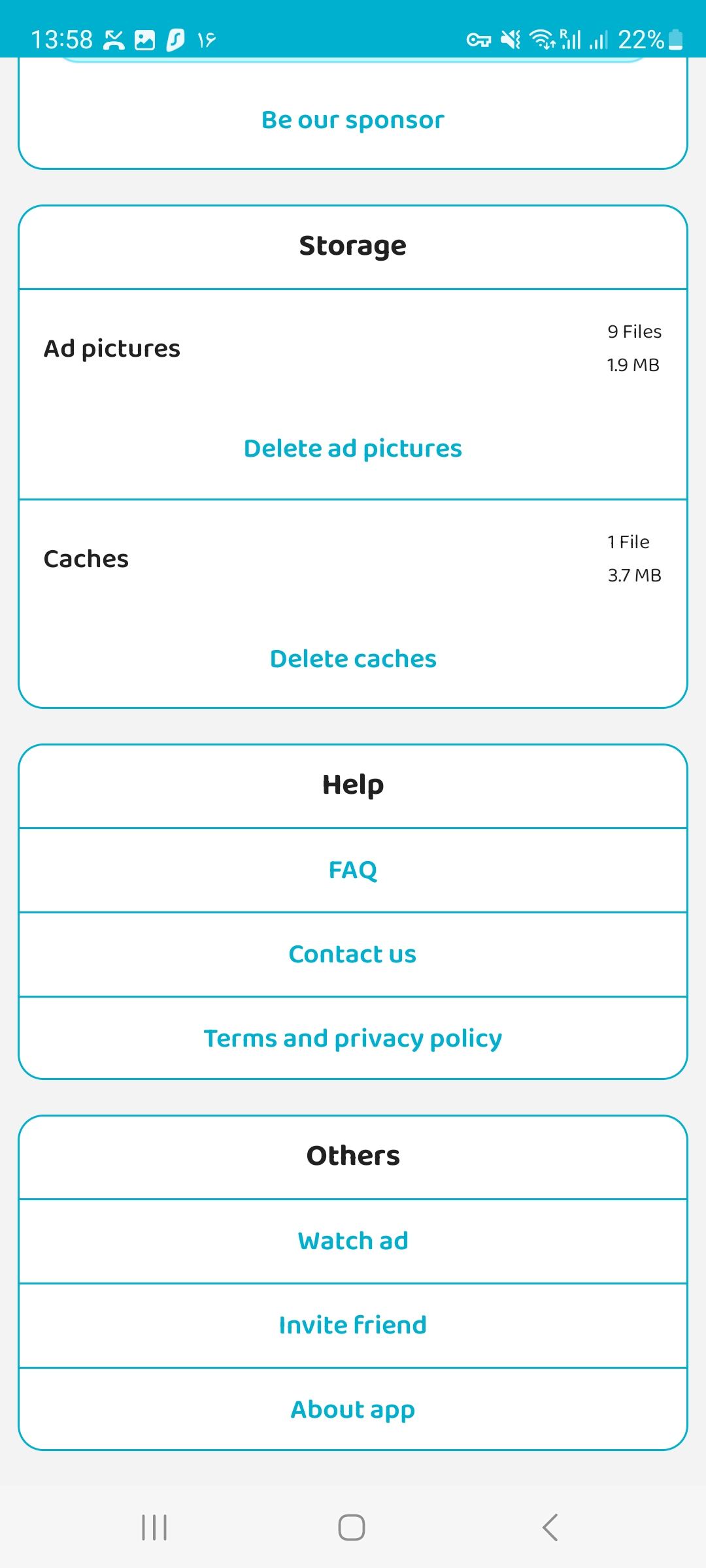Screen dimensions: 706x1568
Task: Delete ad pictures from storage
Action: coord(353,449)
